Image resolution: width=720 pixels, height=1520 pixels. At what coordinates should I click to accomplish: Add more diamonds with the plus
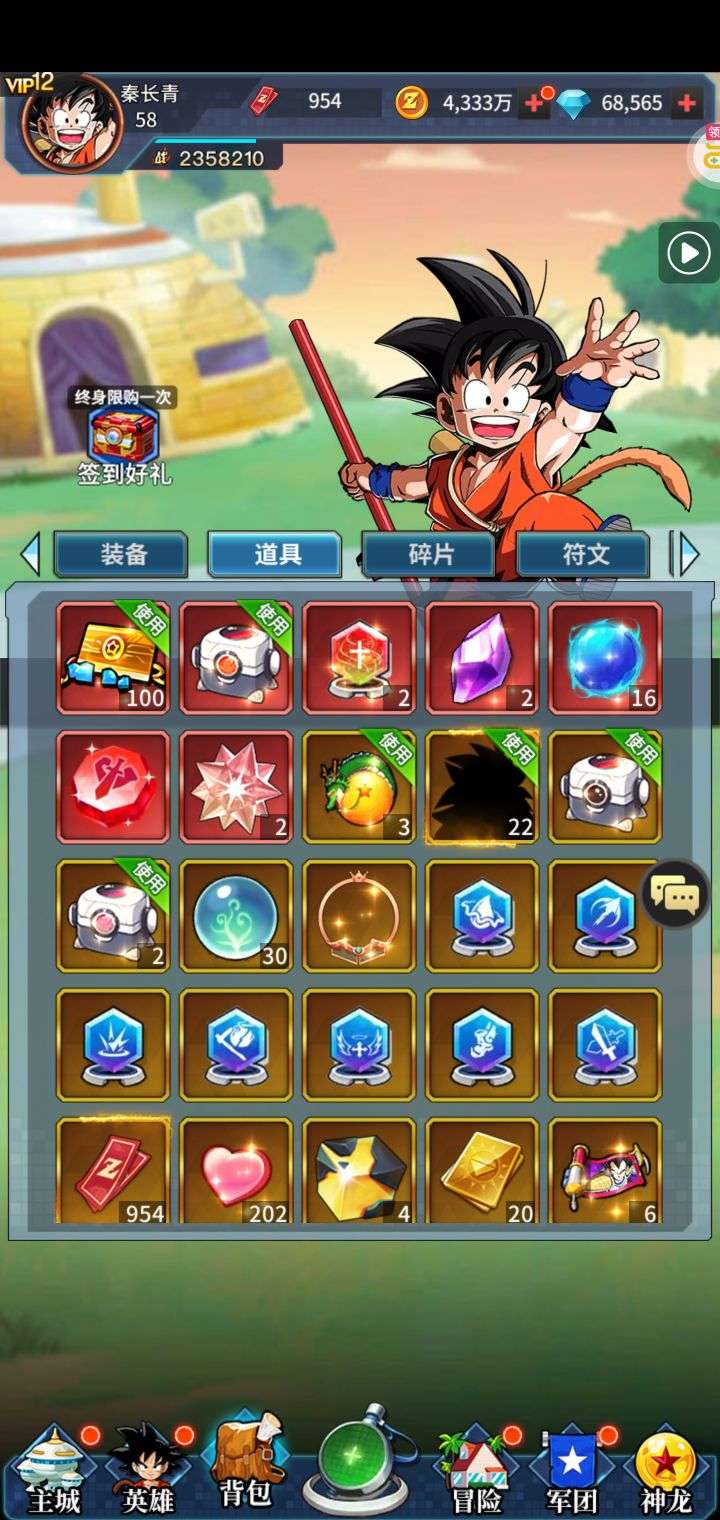[686, 103]
